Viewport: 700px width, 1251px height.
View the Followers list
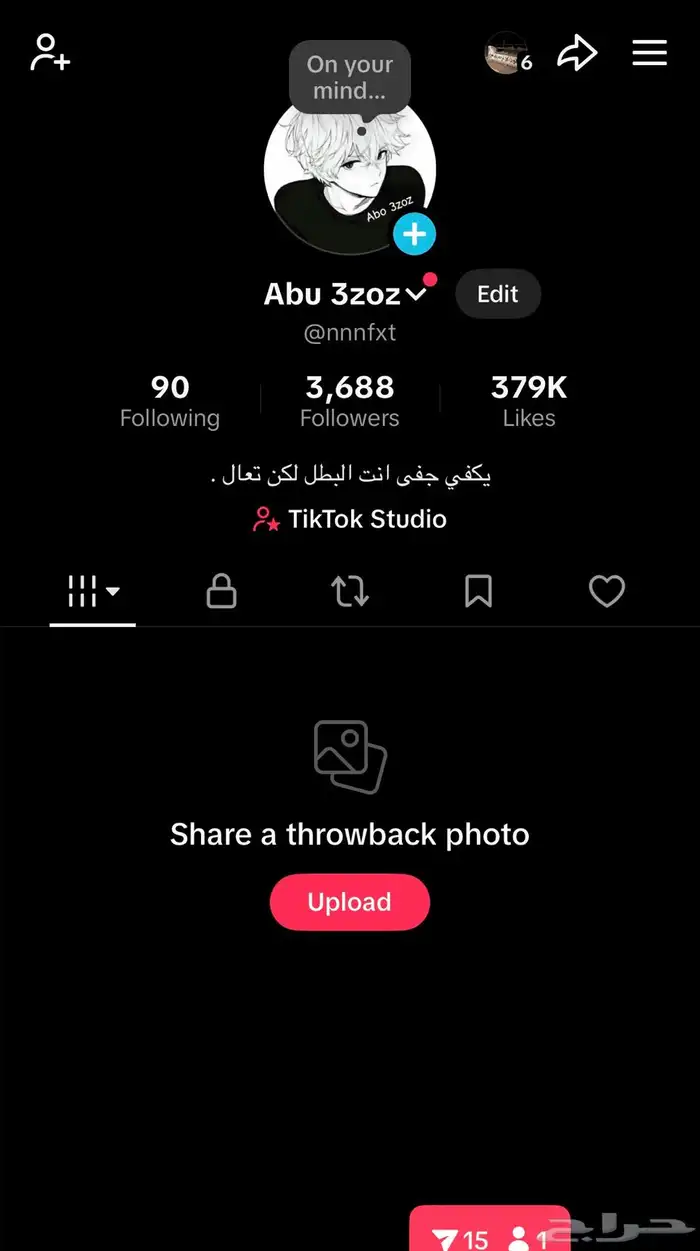pyautogui.click(x=350, y=401)
